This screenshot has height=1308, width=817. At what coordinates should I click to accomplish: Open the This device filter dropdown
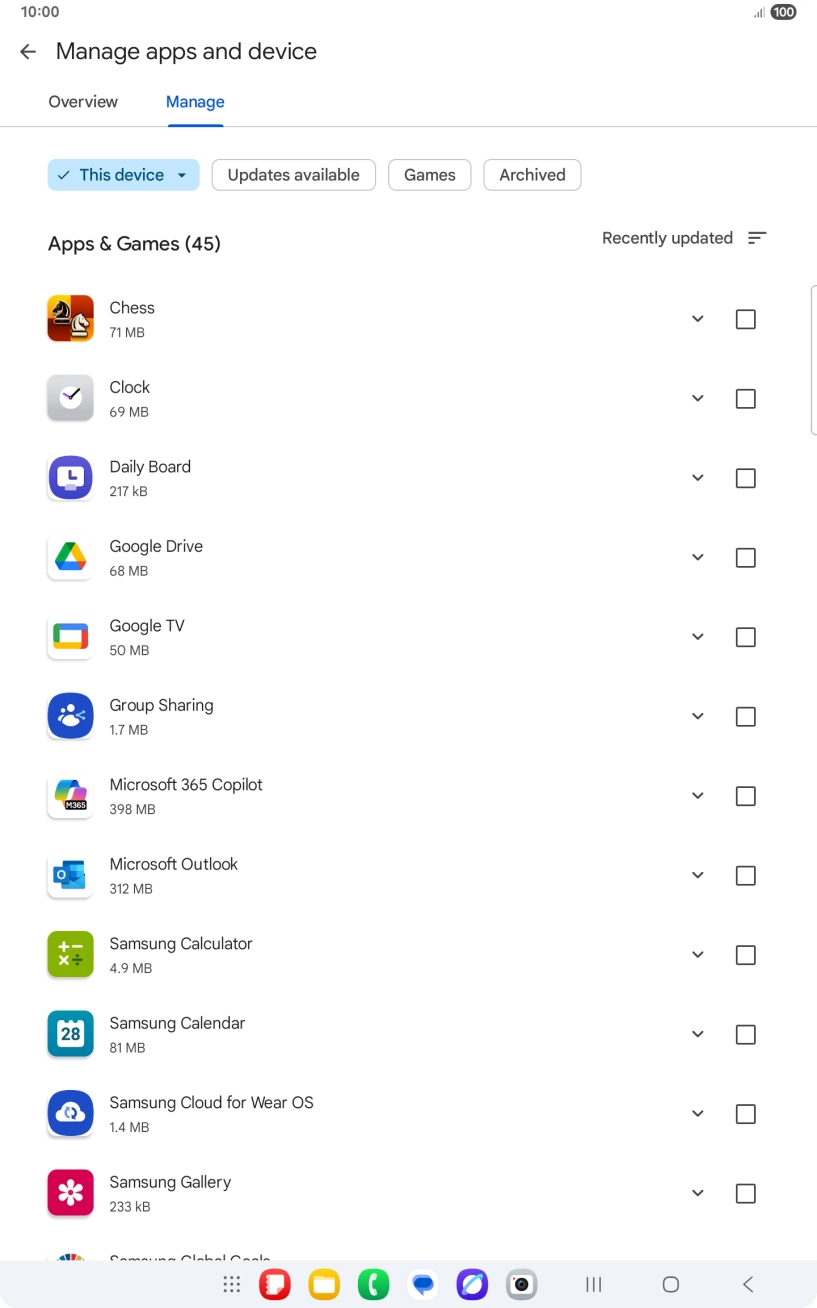click(x=123, y=174)
